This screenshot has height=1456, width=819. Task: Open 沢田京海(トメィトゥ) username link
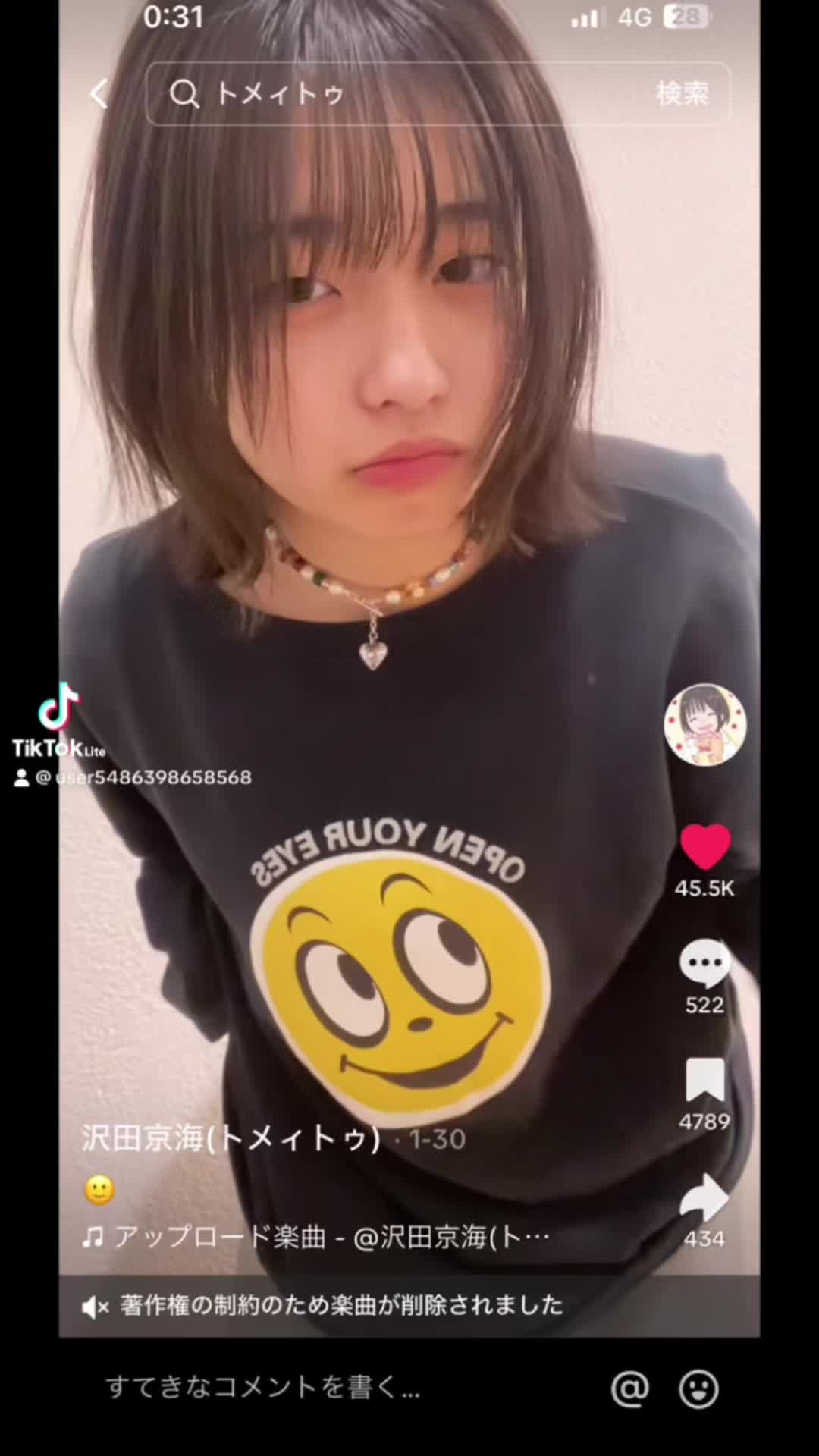tap(231, 1138)
